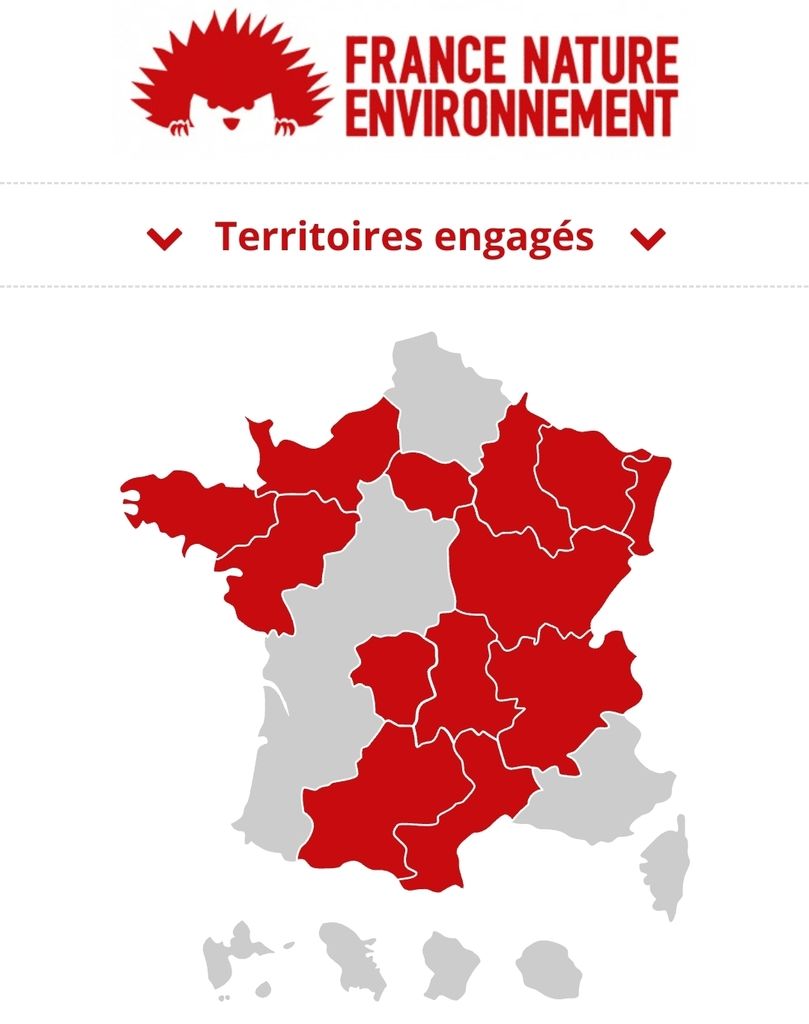Open the Limousin region on the map
This screenshot has width=809, height=1024.
coord(393,675)
